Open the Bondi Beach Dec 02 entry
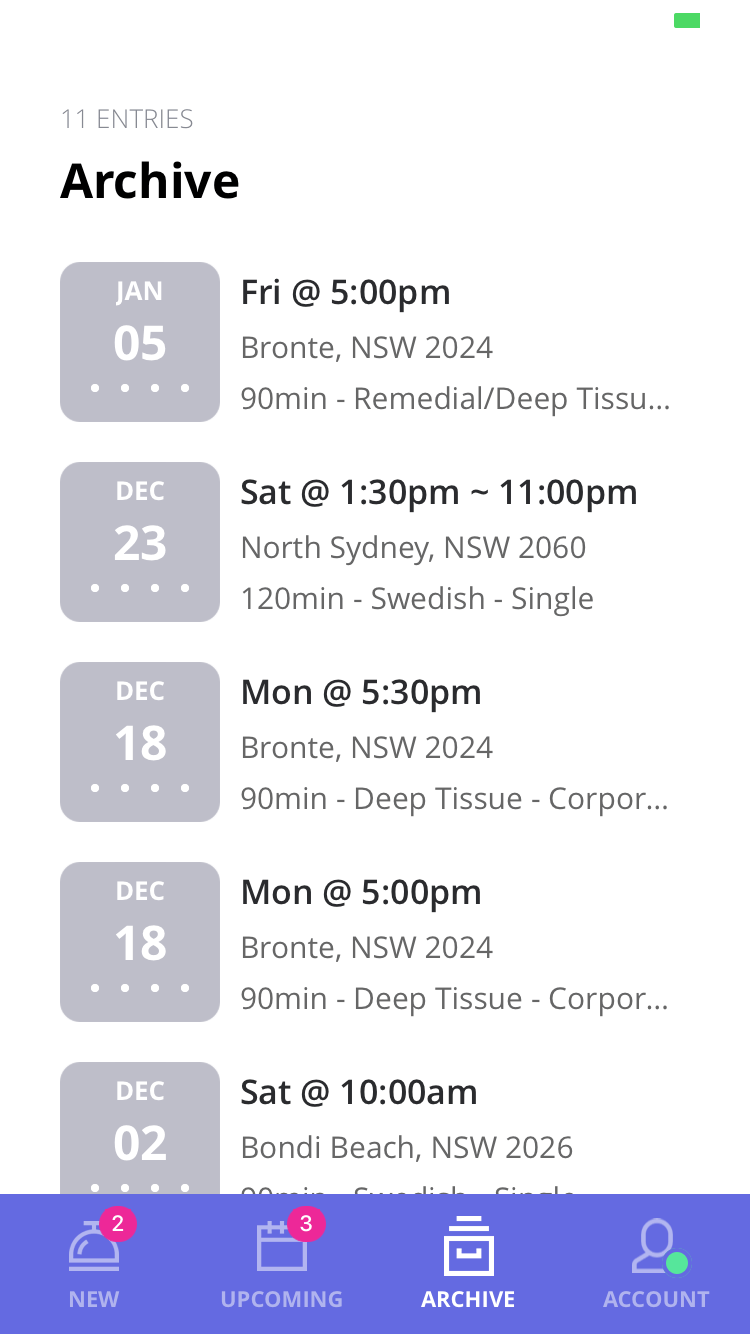The image size is (750, 1334). coord(375,1128)
